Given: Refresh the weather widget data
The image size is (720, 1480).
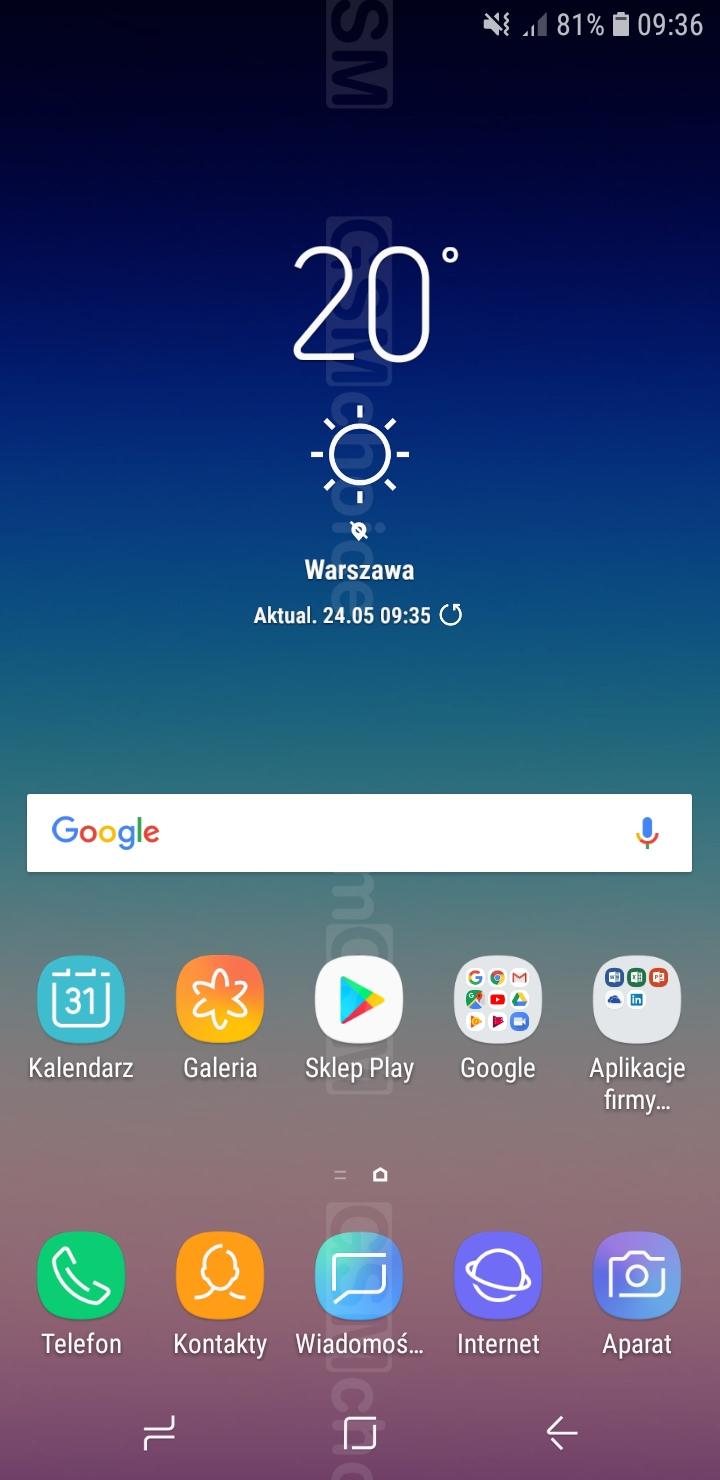Looking at the screenshot, I should (x=451, y=615).
